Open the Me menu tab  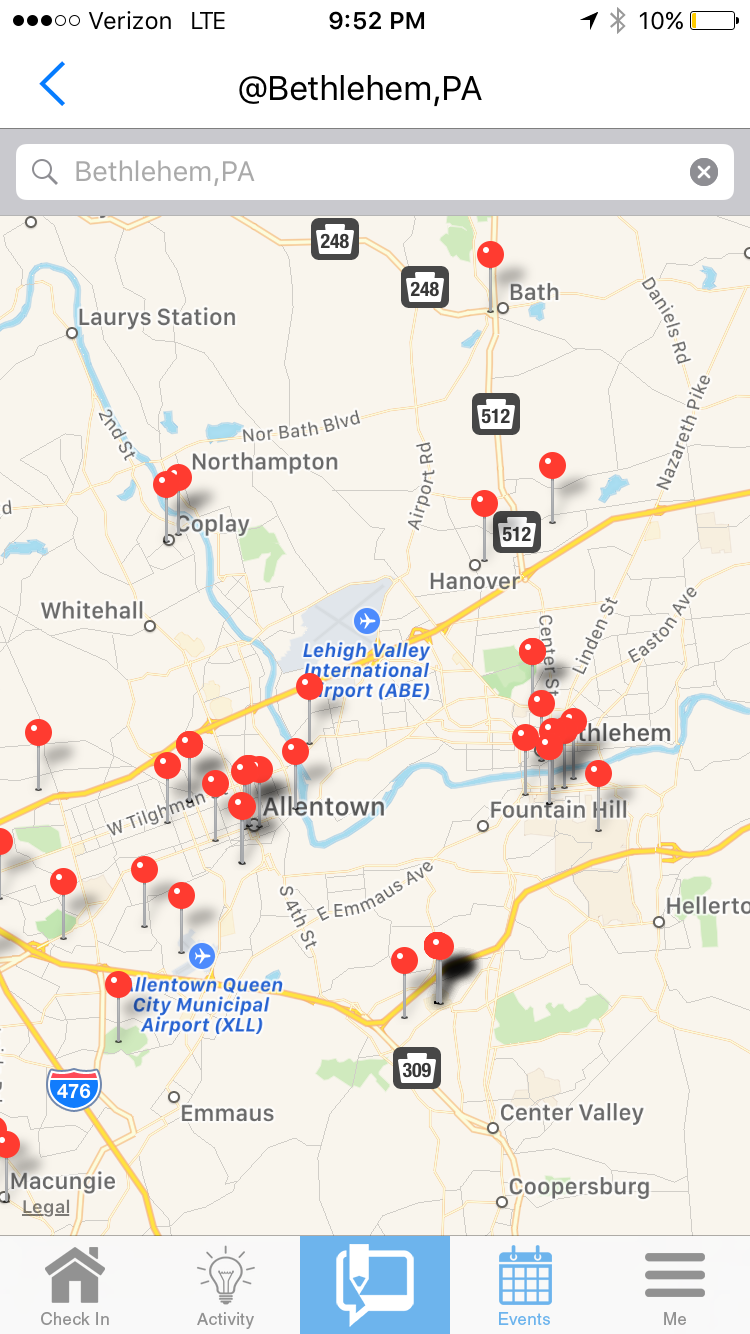tap(675, 1285)
